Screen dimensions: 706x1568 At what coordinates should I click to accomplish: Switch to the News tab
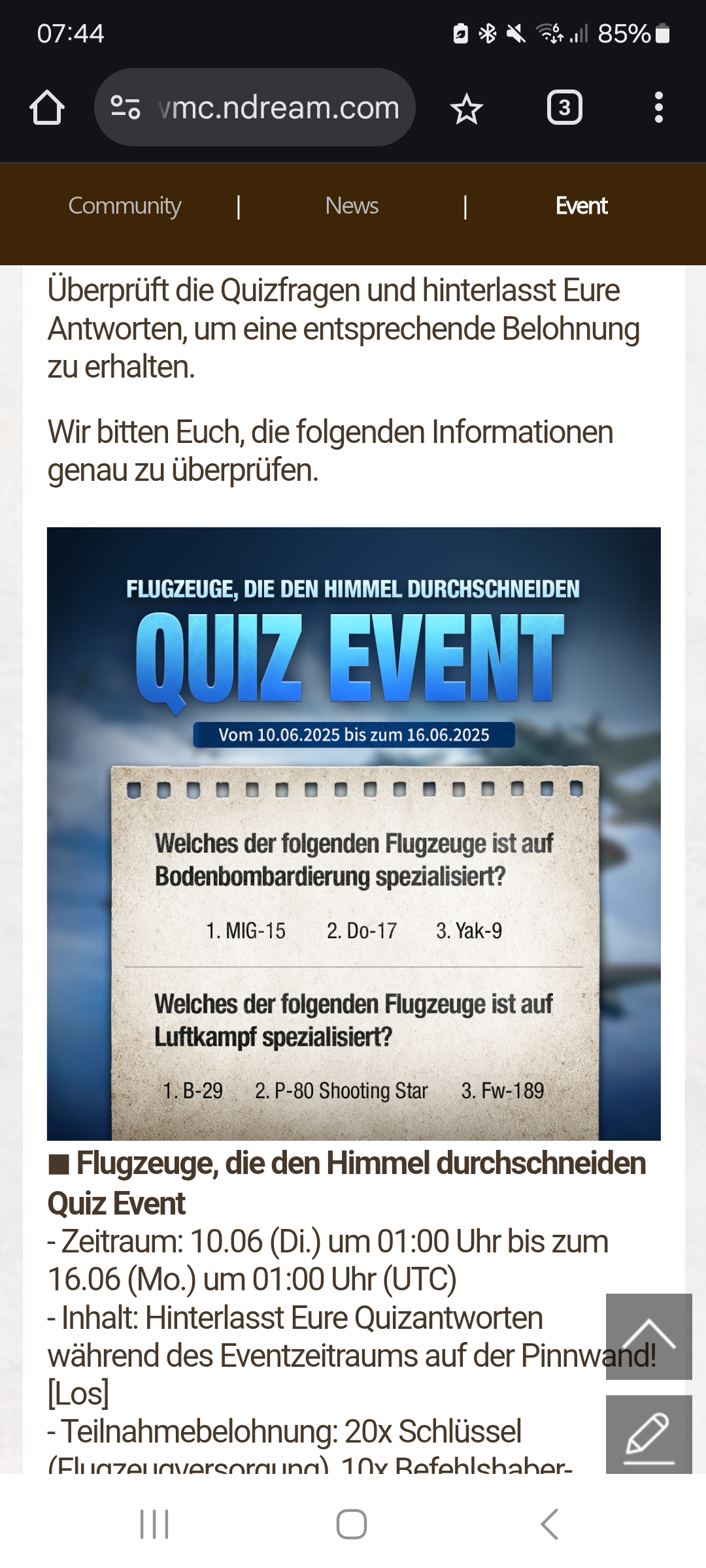[352, 206]
